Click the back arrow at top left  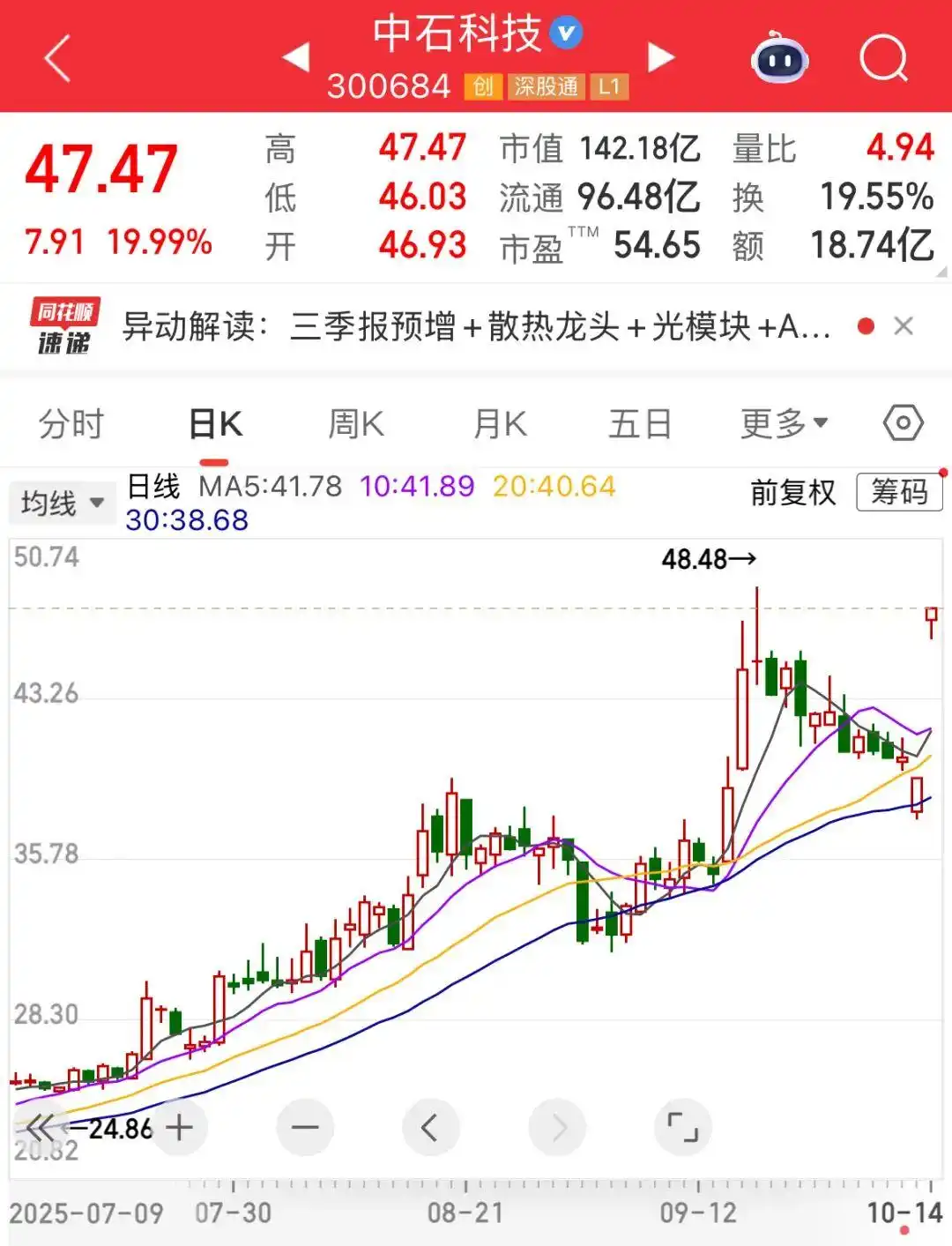pos(55,56)
